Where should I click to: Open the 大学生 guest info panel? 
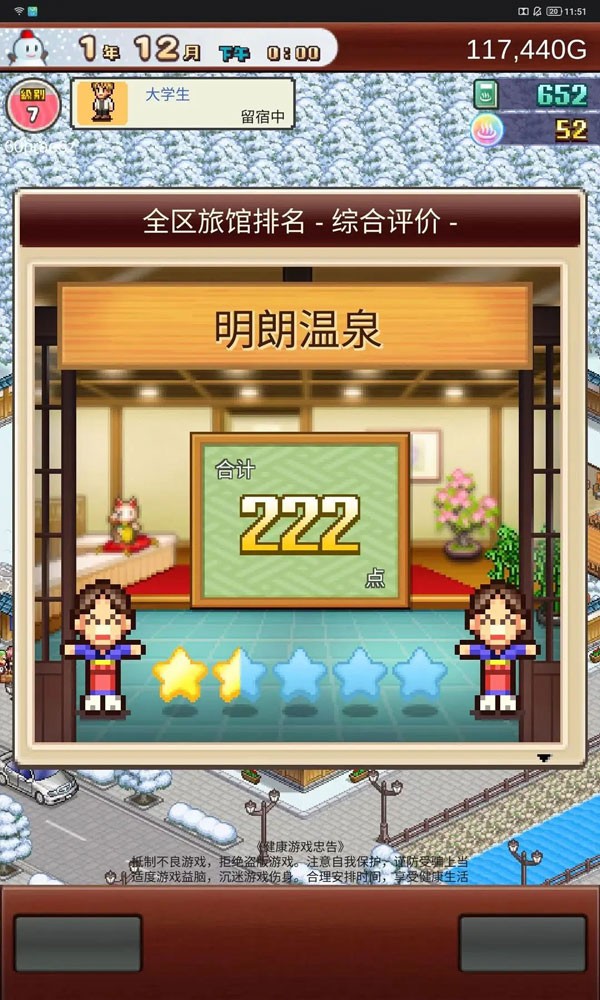click(183, 104)
